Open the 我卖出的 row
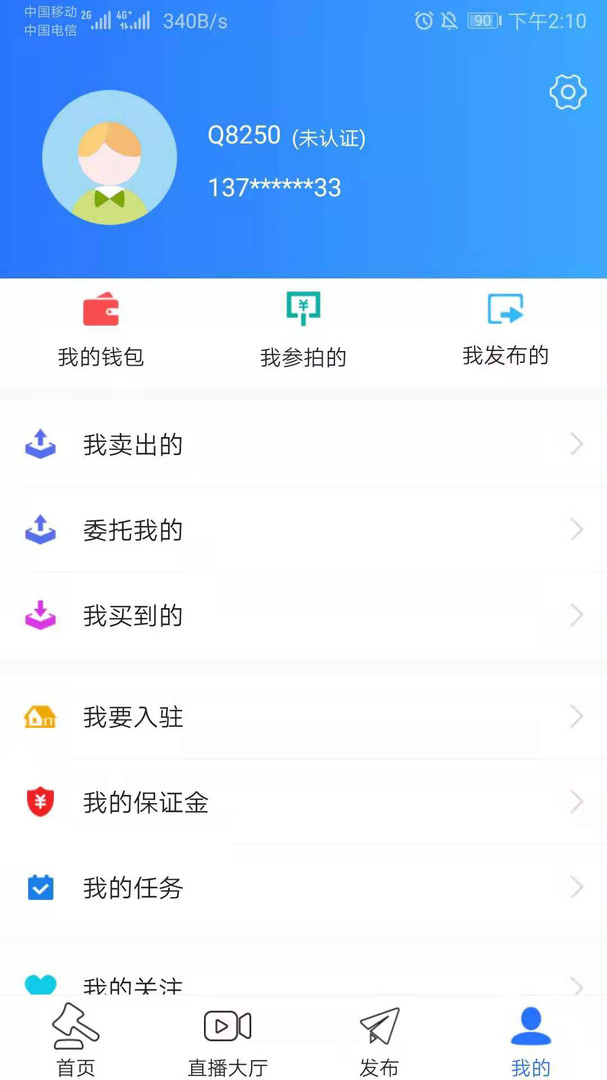Viewport: 607px width, 1080px height. point(303,445)
